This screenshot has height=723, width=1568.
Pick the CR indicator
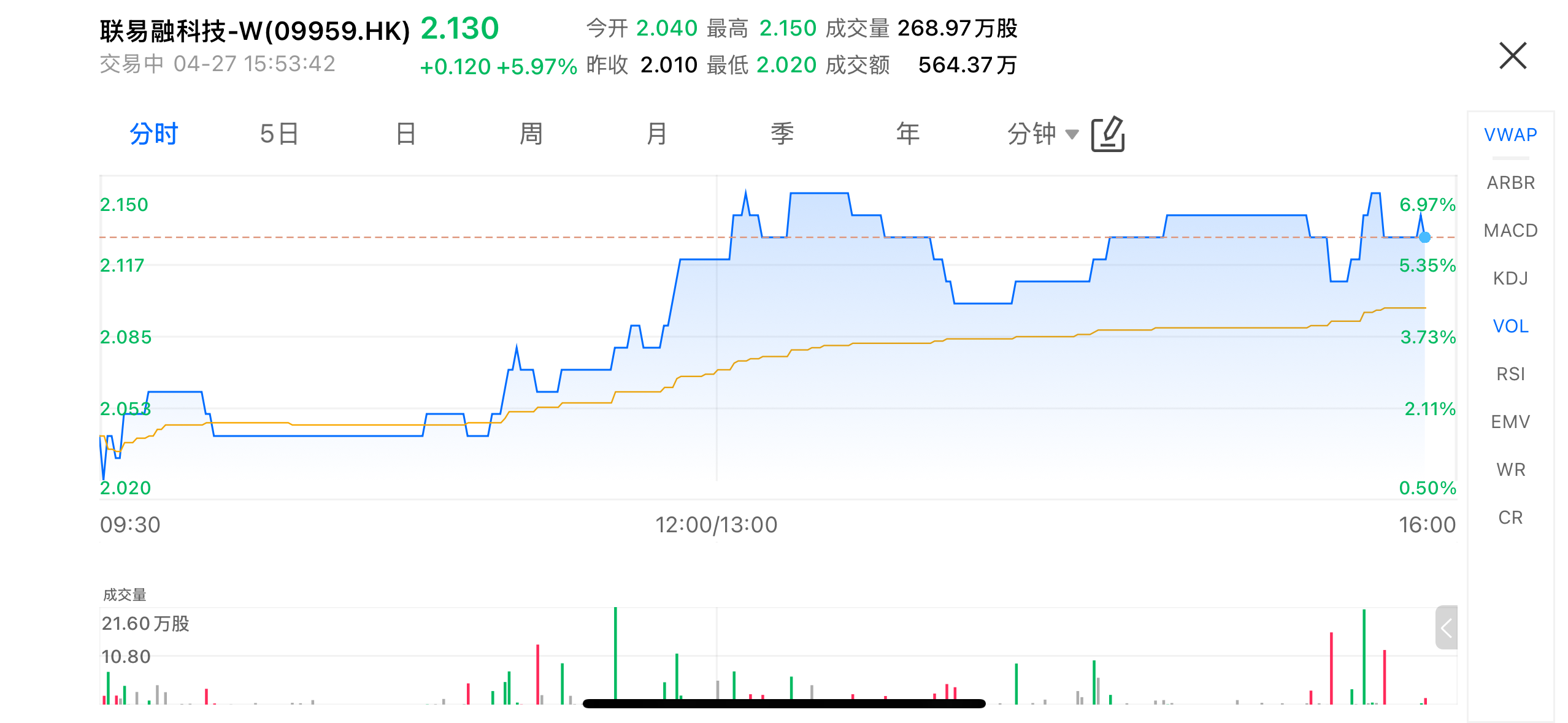1510,518
